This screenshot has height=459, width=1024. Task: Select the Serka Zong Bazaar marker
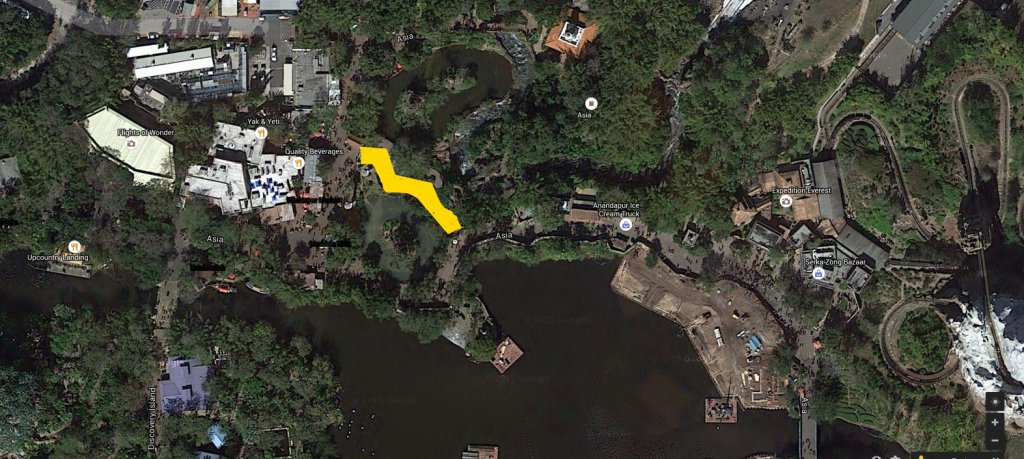817,273
